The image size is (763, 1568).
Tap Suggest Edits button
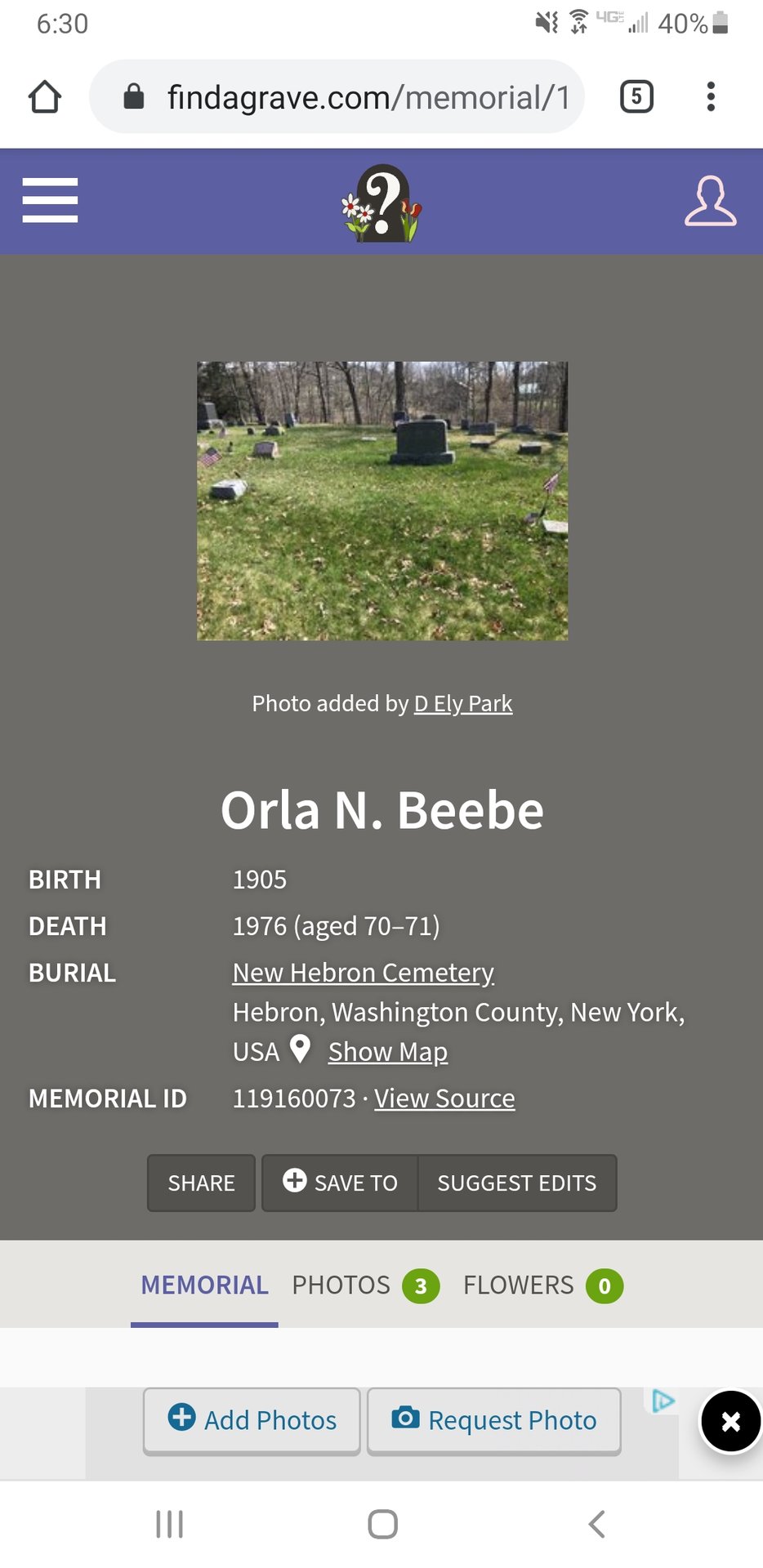(x=516, y=1183)
